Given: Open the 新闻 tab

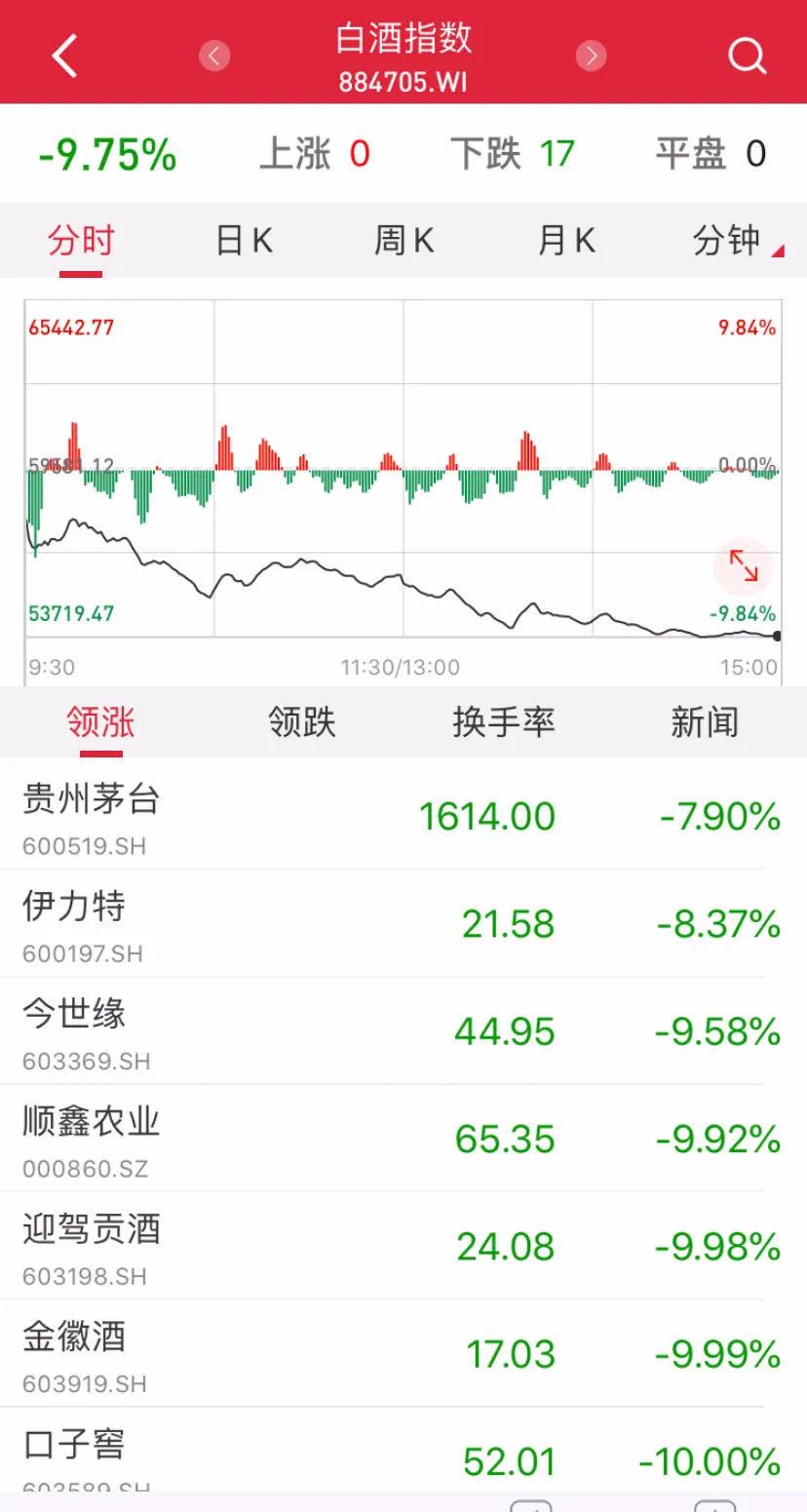Looking at the screenshot, I should pyautogui.click(x=705, y=722).
